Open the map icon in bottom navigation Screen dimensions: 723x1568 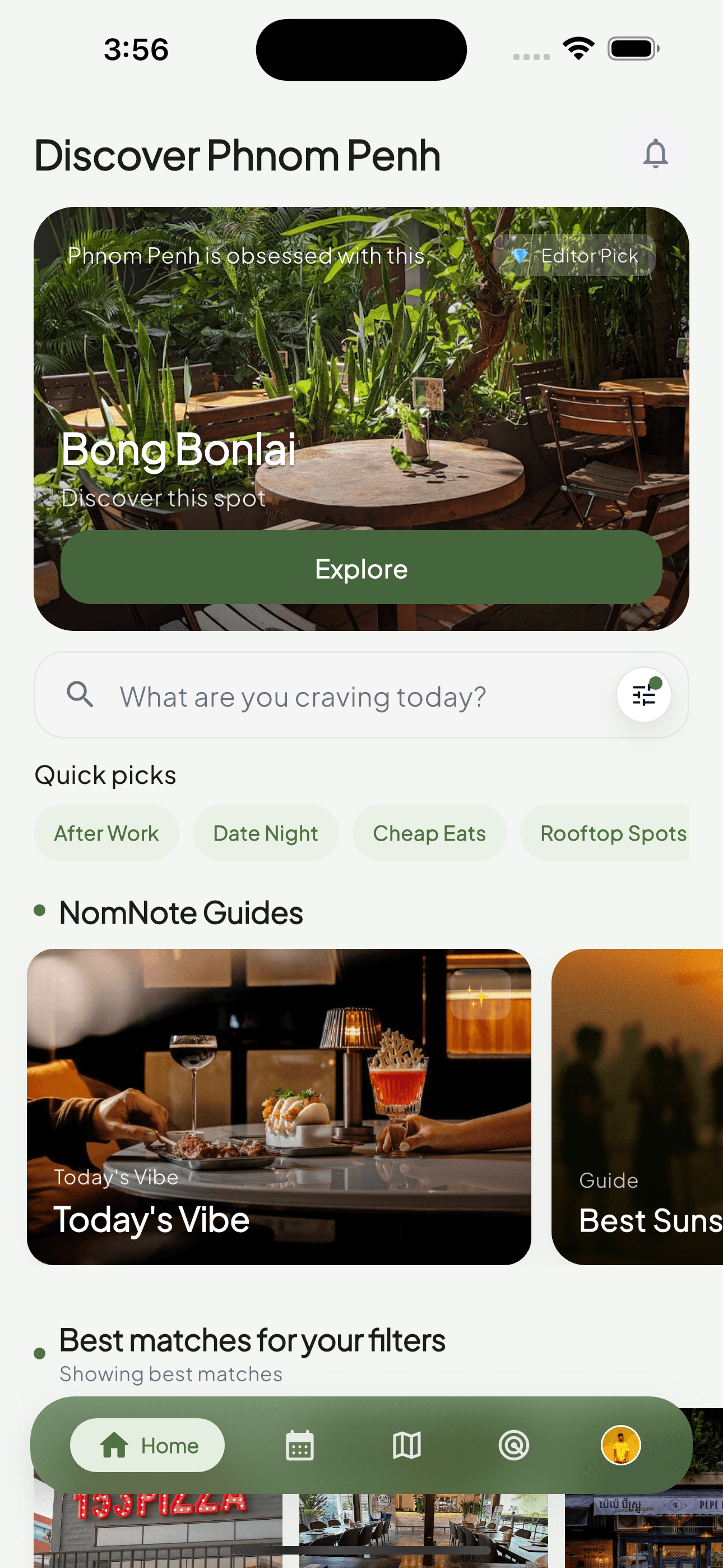406,1446
